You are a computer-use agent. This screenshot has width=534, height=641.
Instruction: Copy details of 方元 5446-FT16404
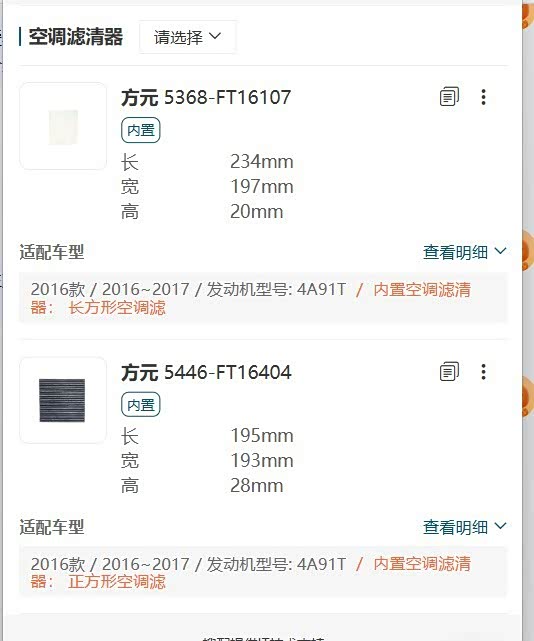449,372
